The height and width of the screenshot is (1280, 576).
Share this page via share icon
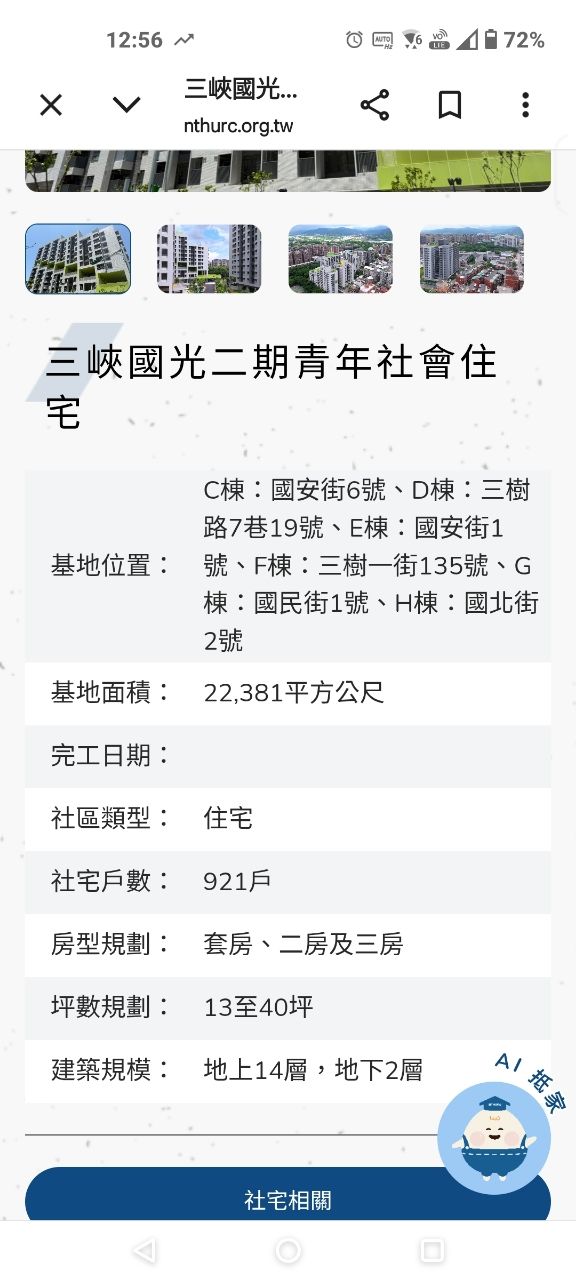[374, 105]
